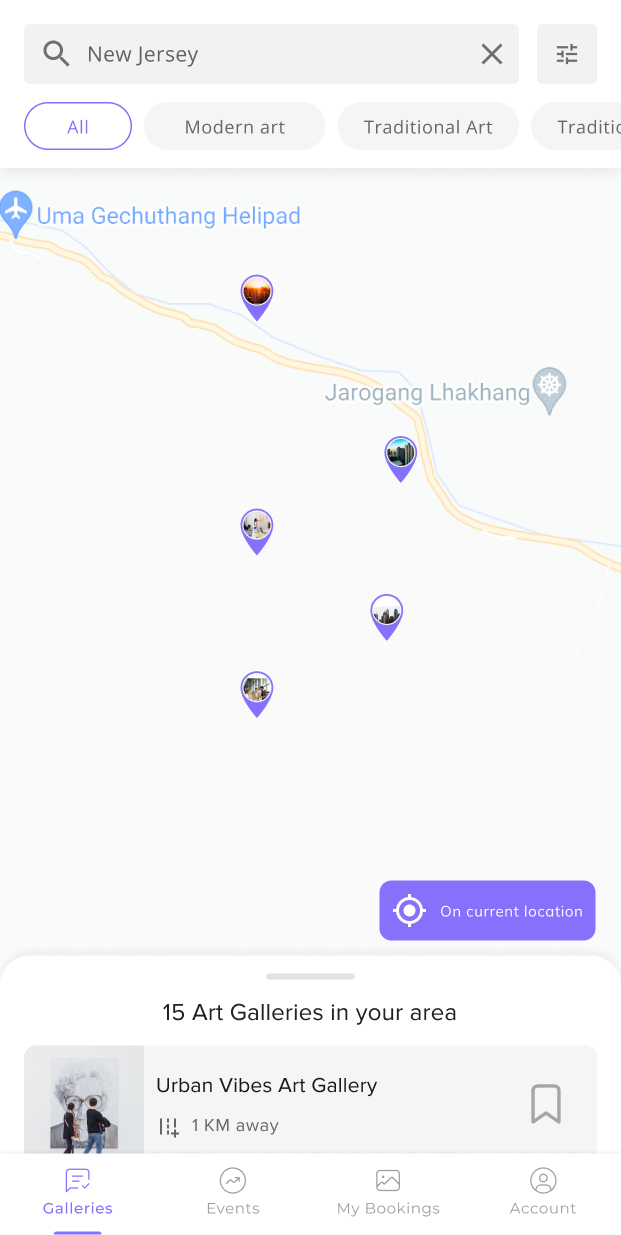
Task: Select the Galleries tab
Action: [x=78, y=1192]
